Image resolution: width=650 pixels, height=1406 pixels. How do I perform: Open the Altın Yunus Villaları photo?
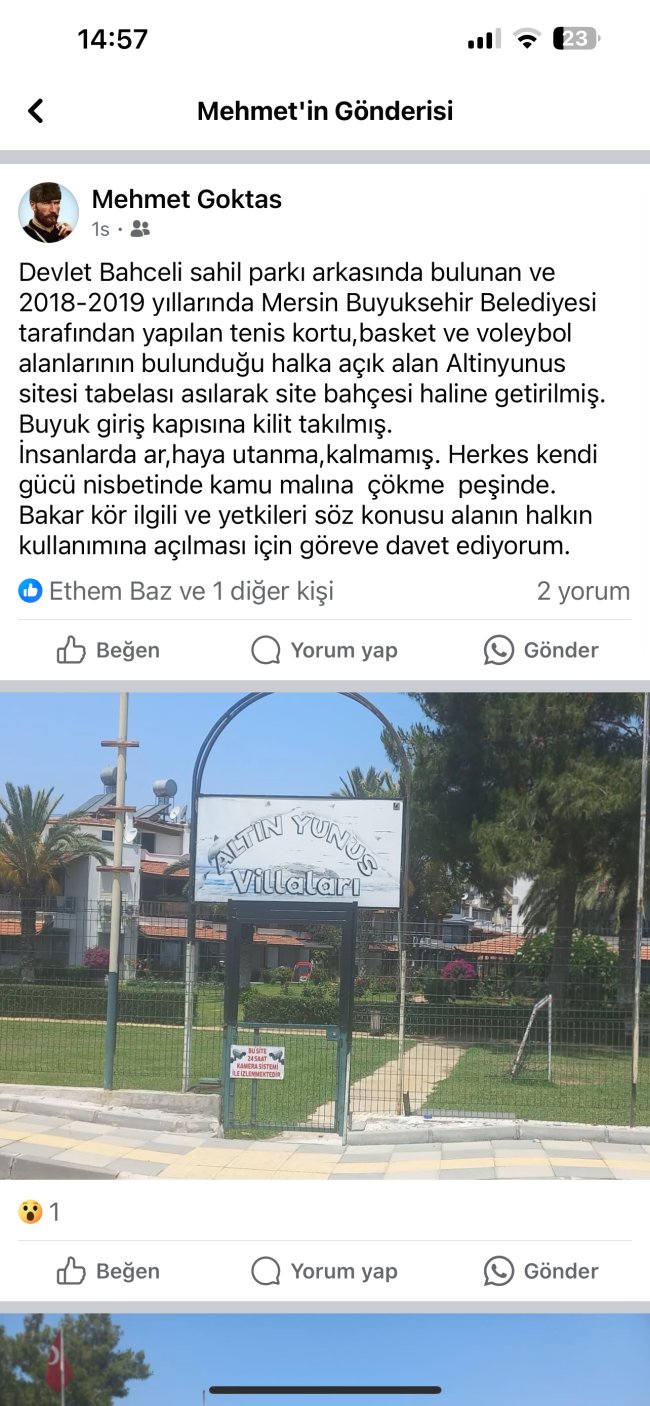point(325,935)
